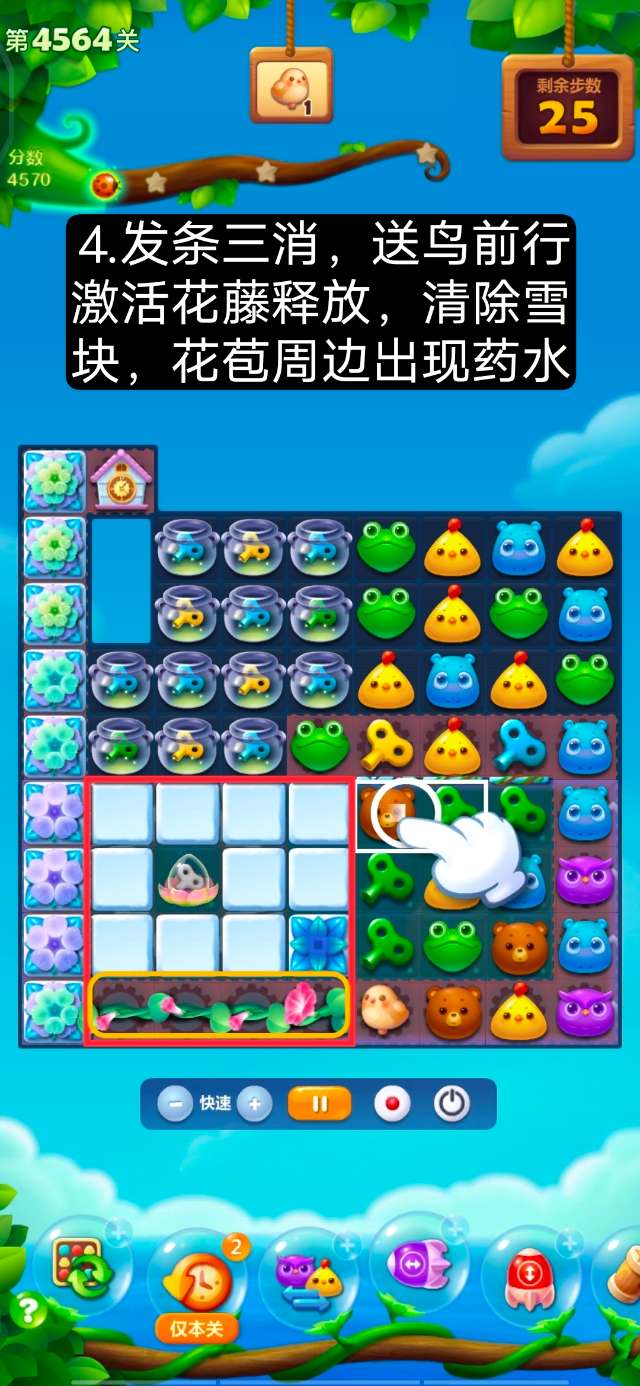This screenshot has height=1386, width=640.
Task: Tap the red record button
Action: (x=392, y=1104)
